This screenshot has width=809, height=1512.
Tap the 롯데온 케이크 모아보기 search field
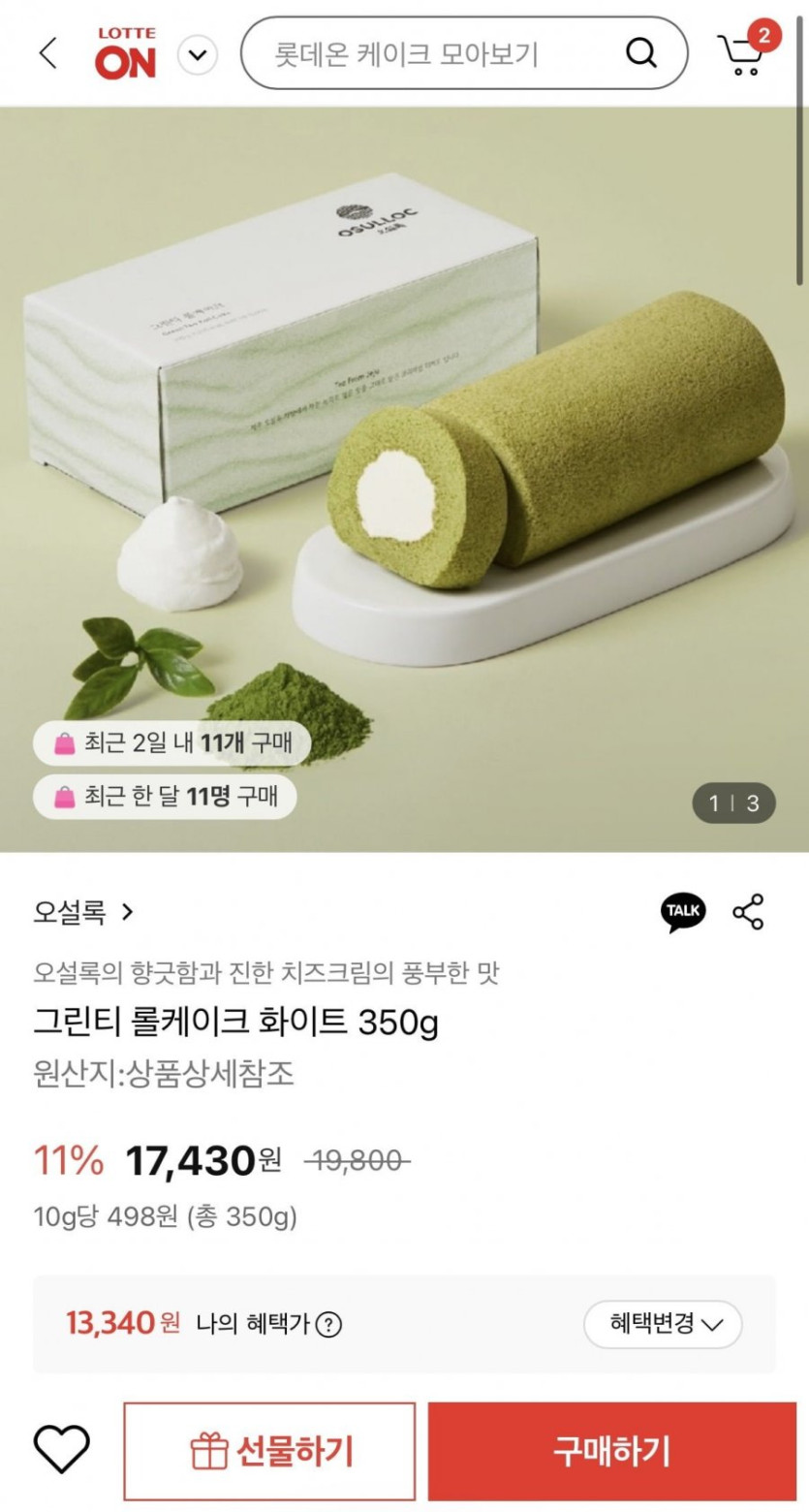tap(436, 54)
